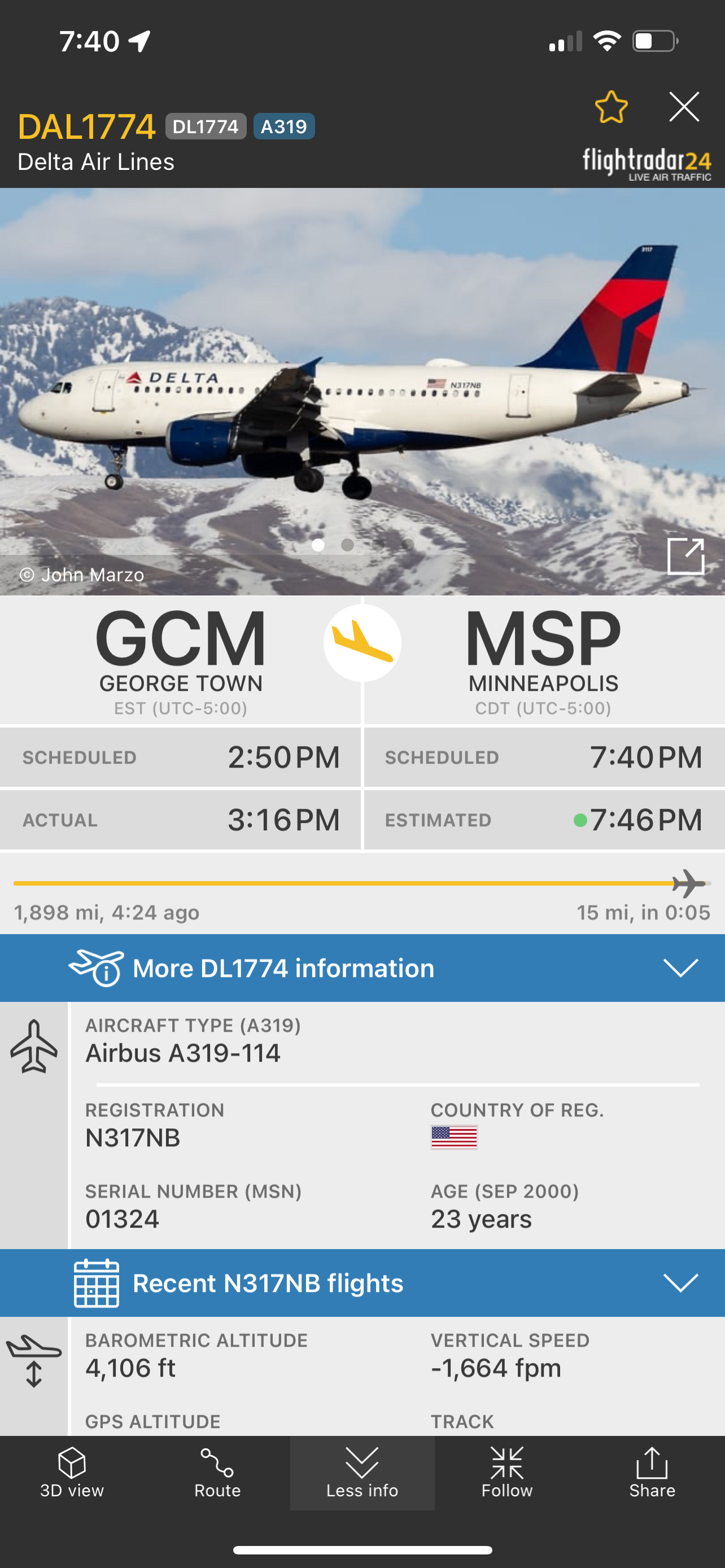The height and width of the screenshot is (1568, 725).
Task: View Minneapolis MSP arrival airport
Action: 543,660
